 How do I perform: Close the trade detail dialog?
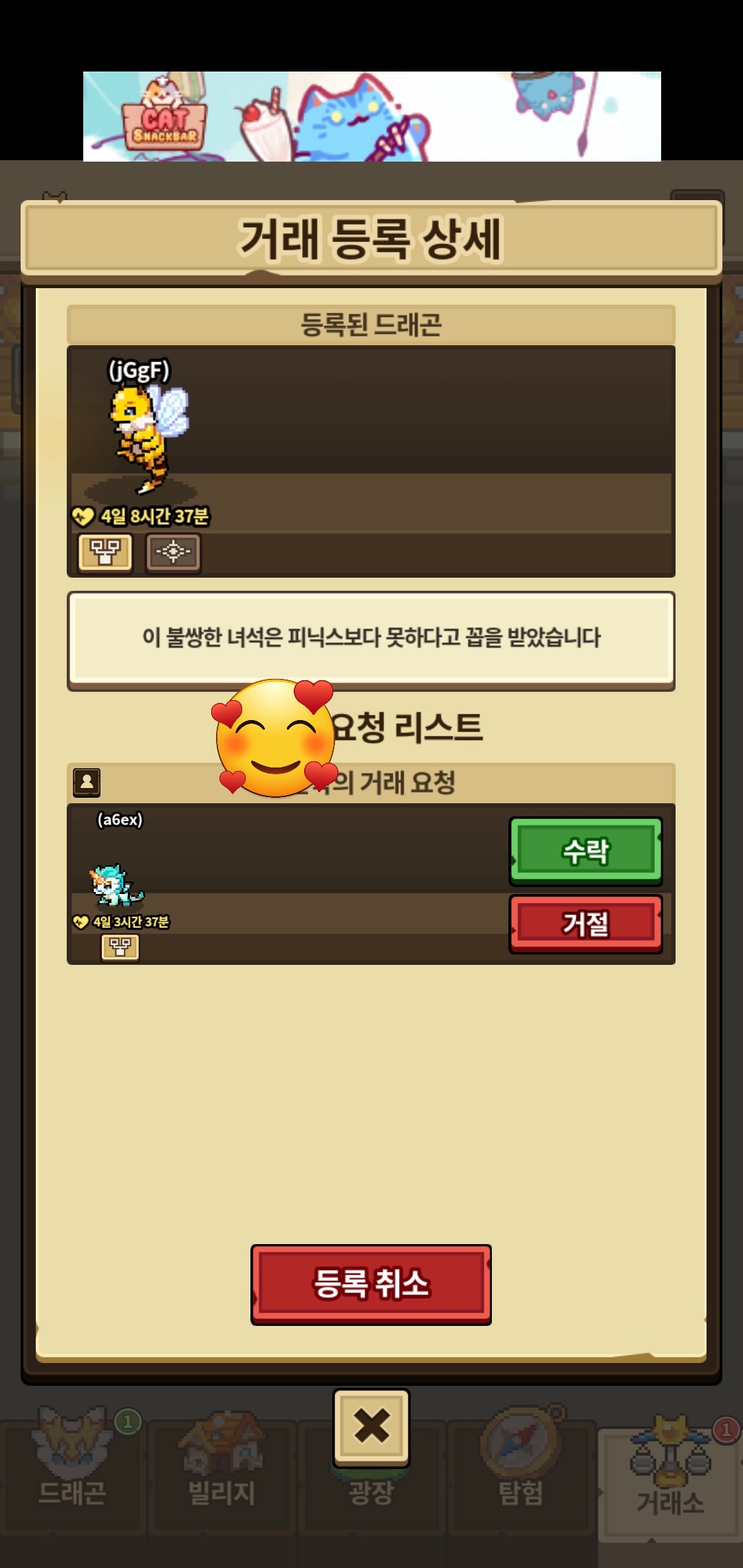(x=371, y=1425)
